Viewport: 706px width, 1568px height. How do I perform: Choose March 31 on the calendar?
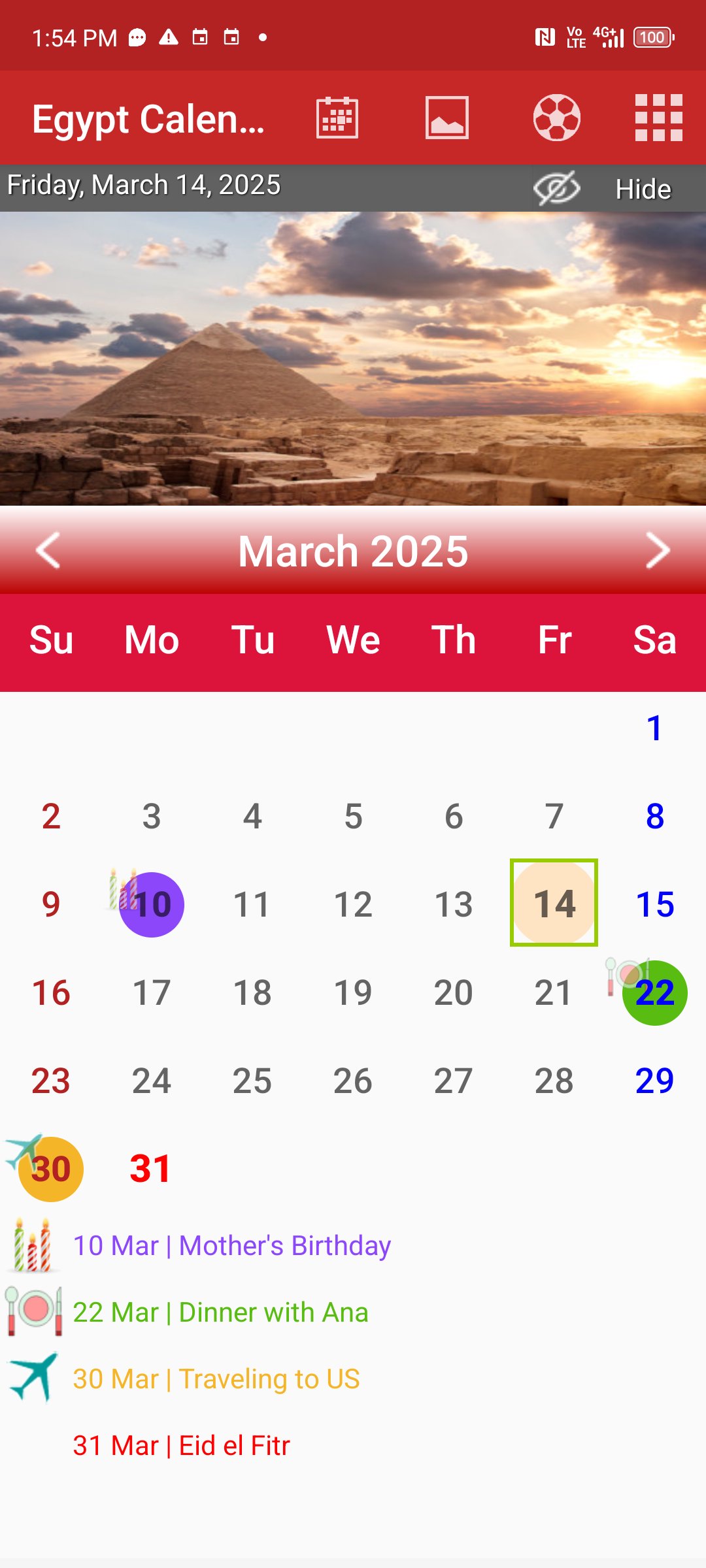tap(150, 1169)
